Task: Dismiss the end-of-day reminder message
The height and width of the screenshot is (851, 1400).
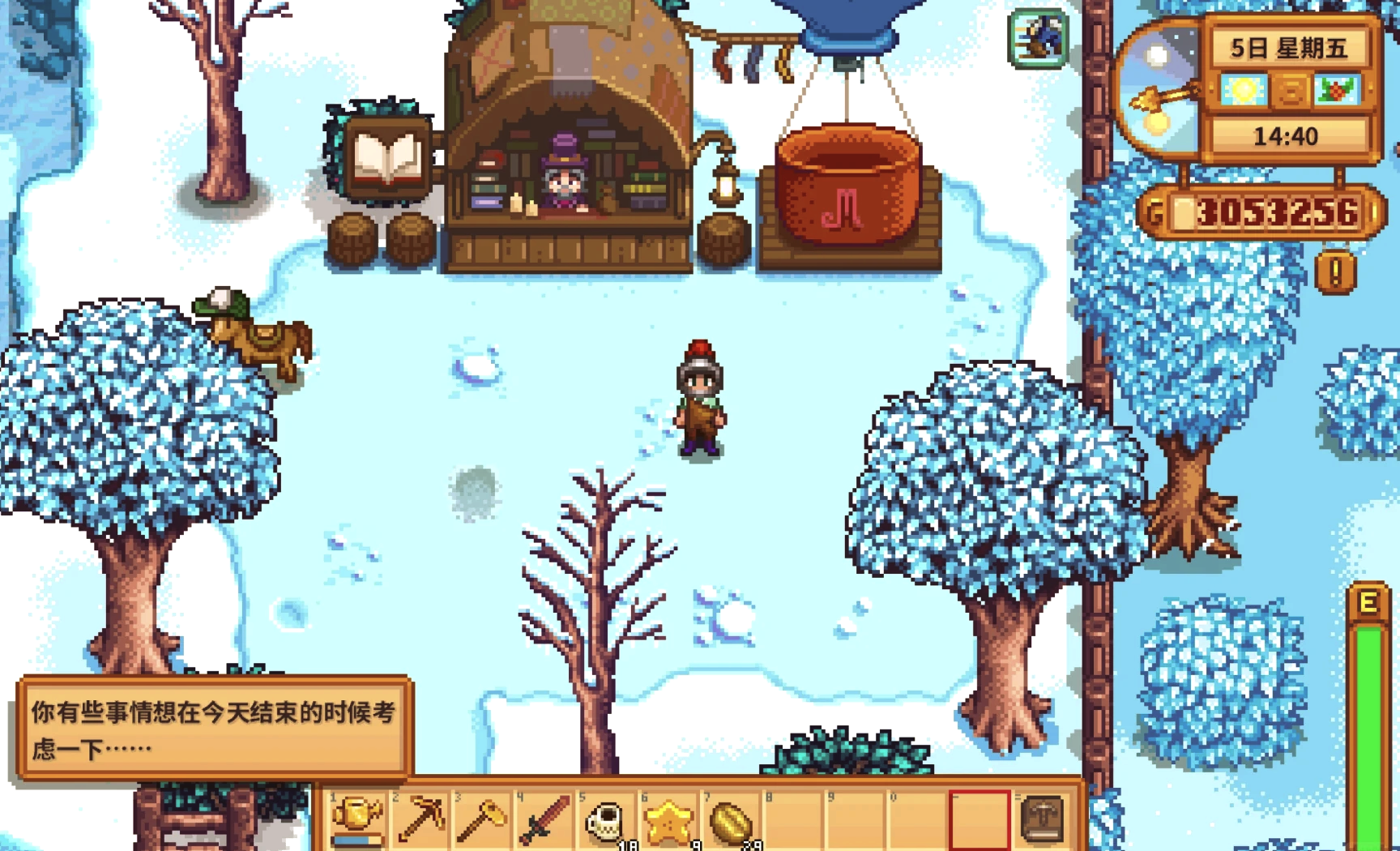Action: (x=215, y=729)
